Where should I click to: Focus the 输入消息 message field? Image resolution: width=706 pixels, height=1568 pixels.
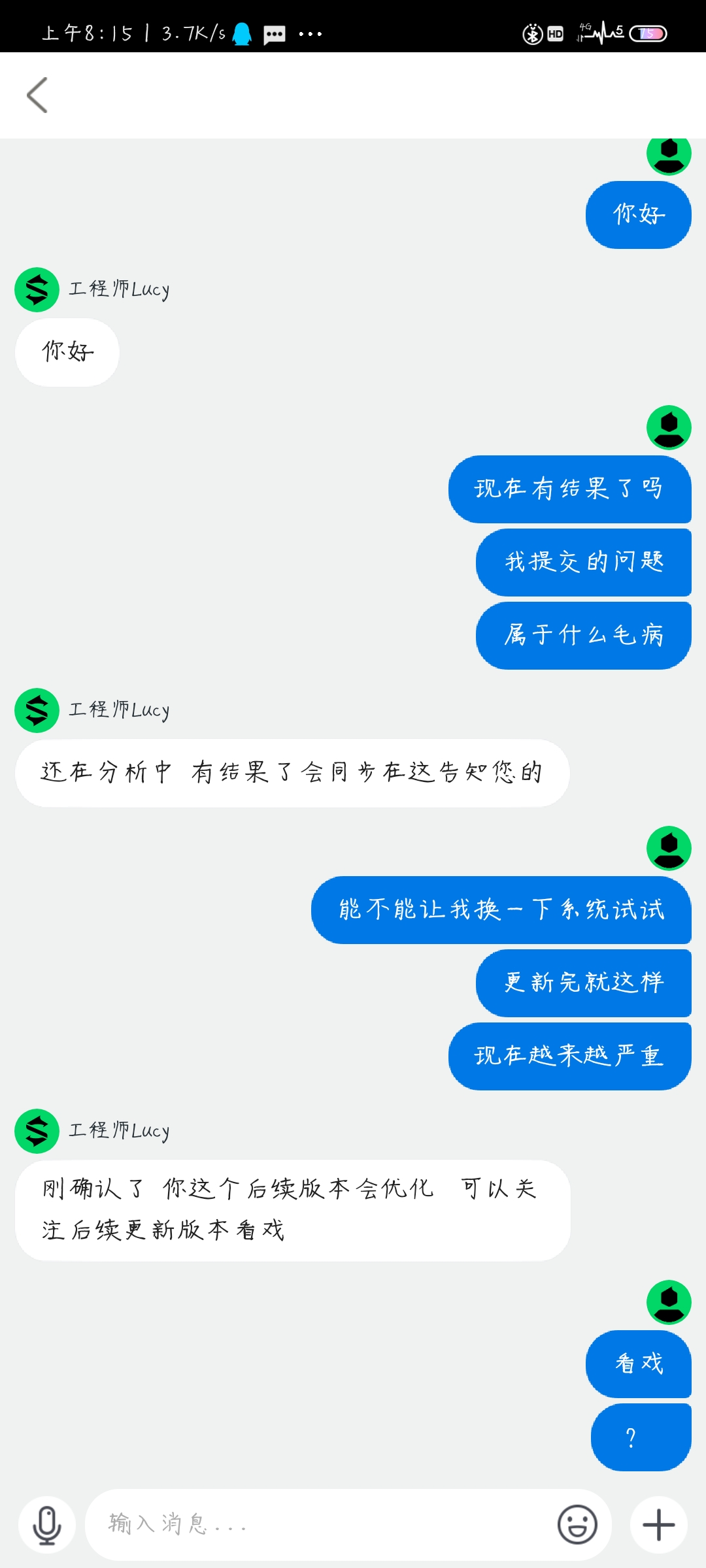[320, 1525]
